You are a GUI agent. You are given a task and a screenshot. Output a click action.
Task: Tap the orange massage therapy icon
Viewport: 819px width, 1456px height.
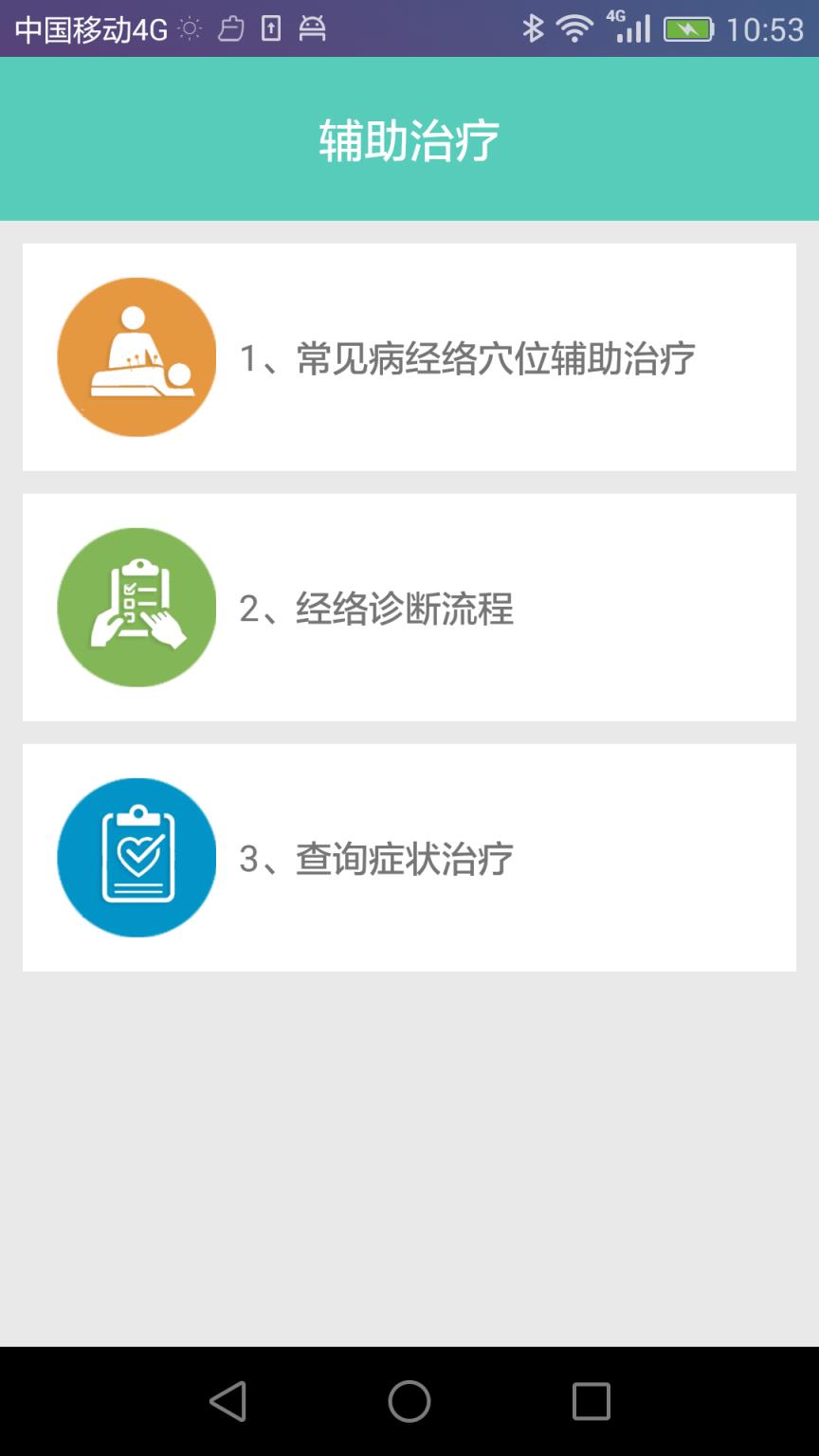(136, 356)
